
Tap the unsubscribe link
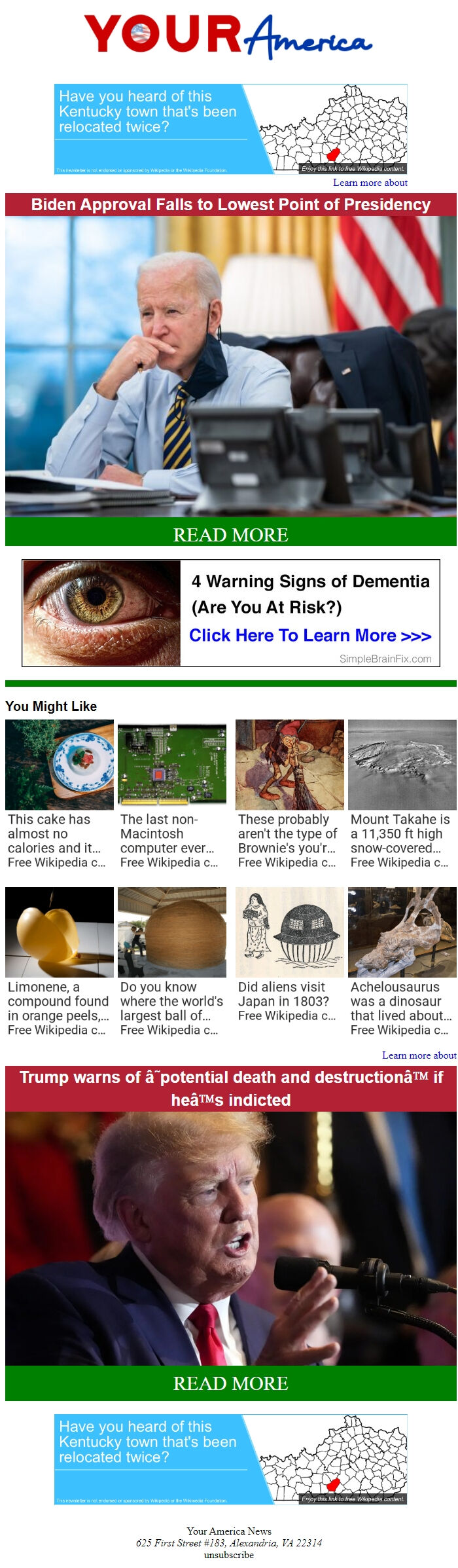coord(228,1554)
